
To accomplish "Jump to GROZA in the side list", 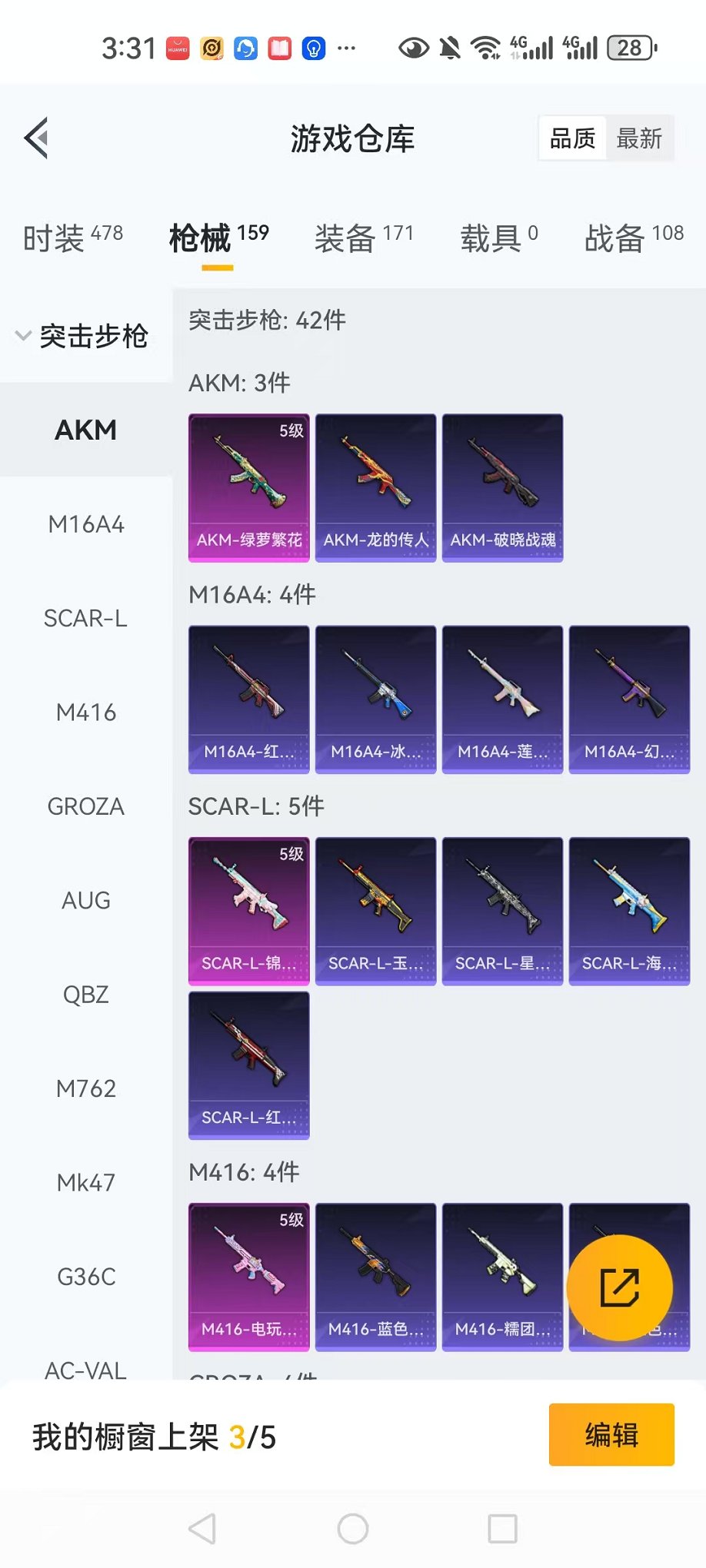I will 86,806.
